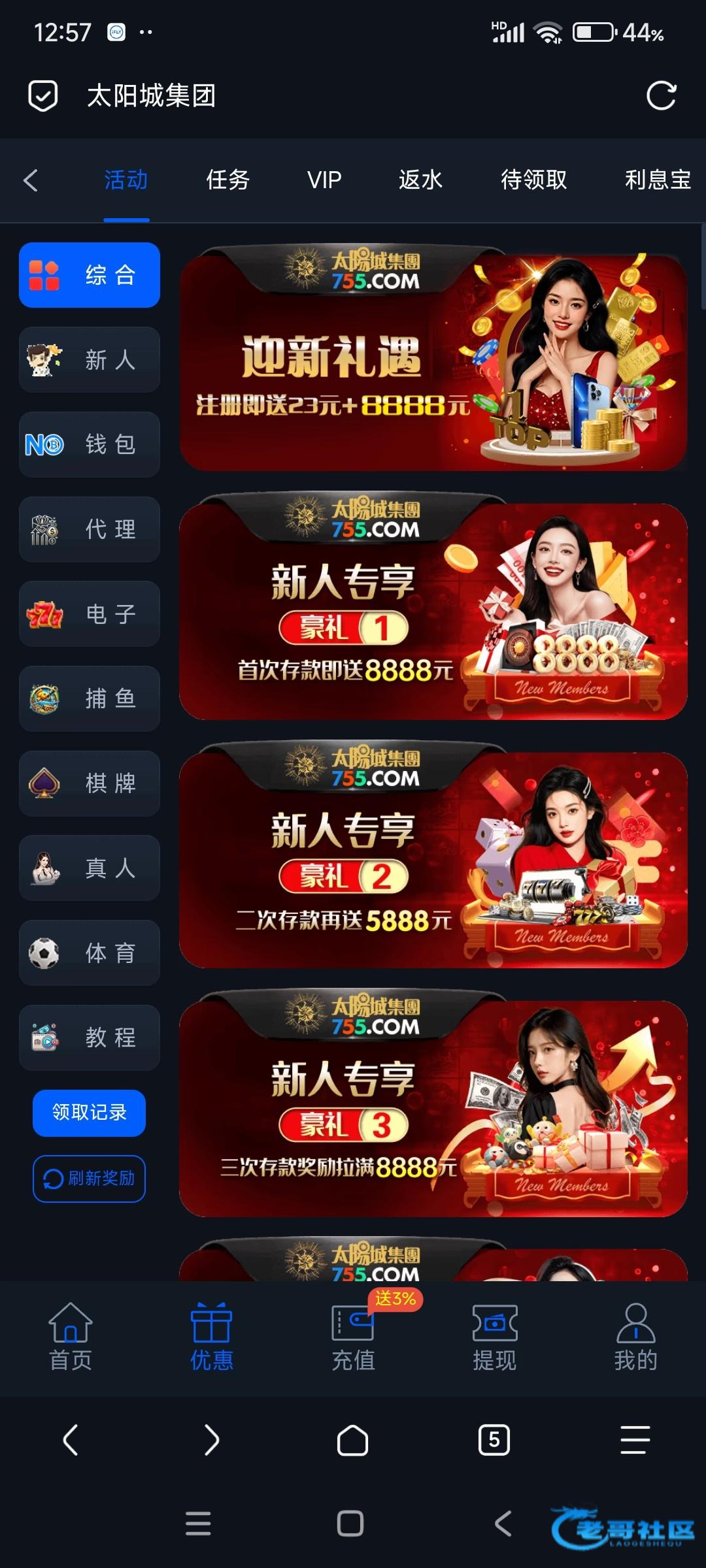The width and height of the screenshot is (706, 1568).
Task: Open the VIP tab
Action: pyautogui.click(x=324, y=180)
